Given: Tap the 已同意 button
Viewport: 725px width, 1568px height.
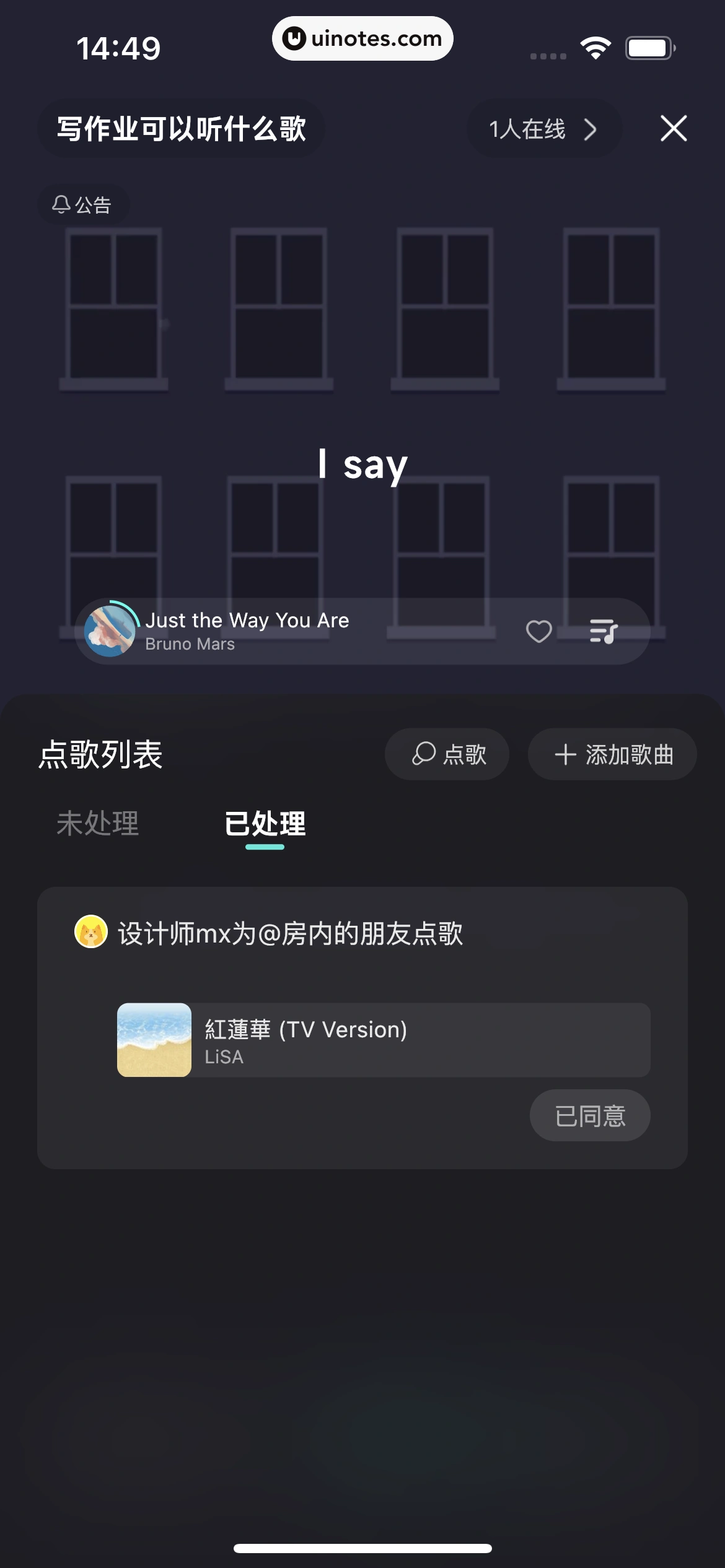Looking at the screenshot, I should 589,1115.
